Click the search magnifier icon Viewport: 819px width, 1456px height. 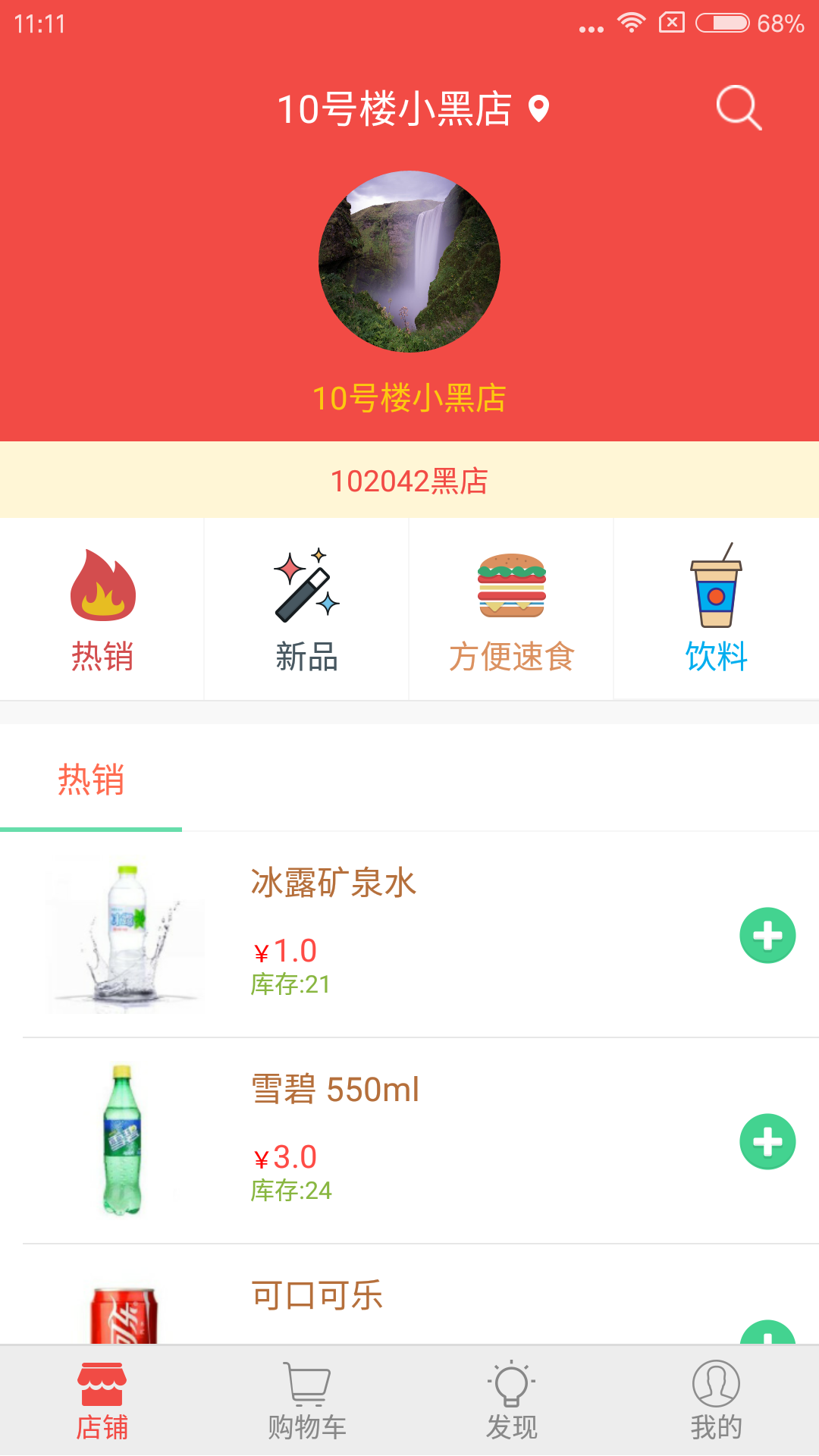(x=736, y=107)
